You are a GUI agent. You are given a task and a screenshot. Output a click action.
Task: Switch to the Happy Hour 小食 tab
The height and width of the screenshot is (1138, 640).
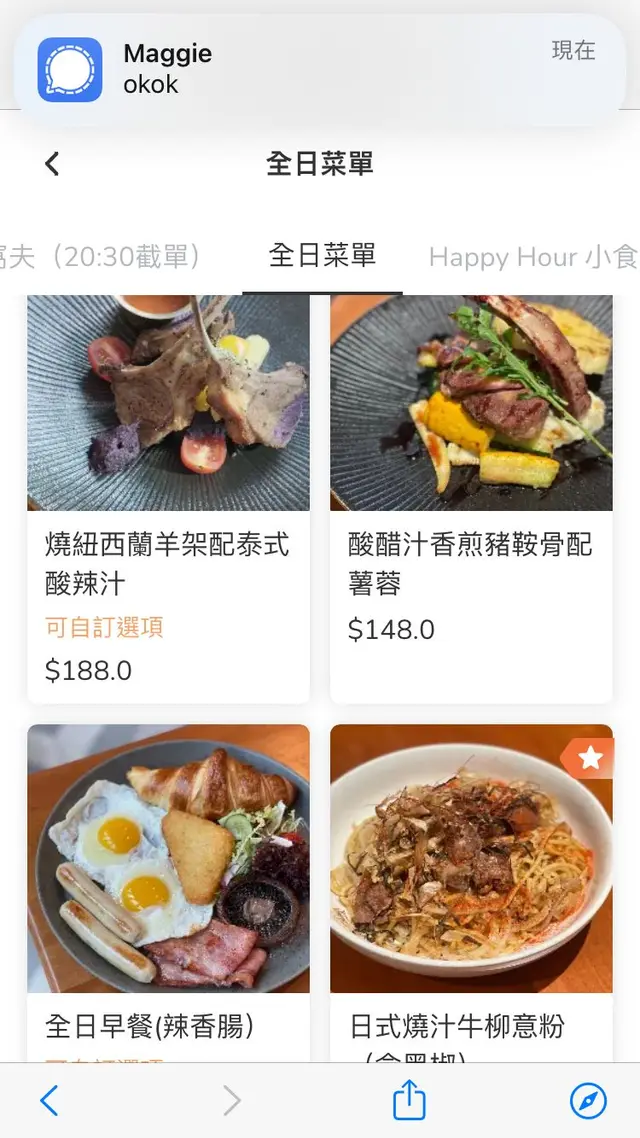532,257
